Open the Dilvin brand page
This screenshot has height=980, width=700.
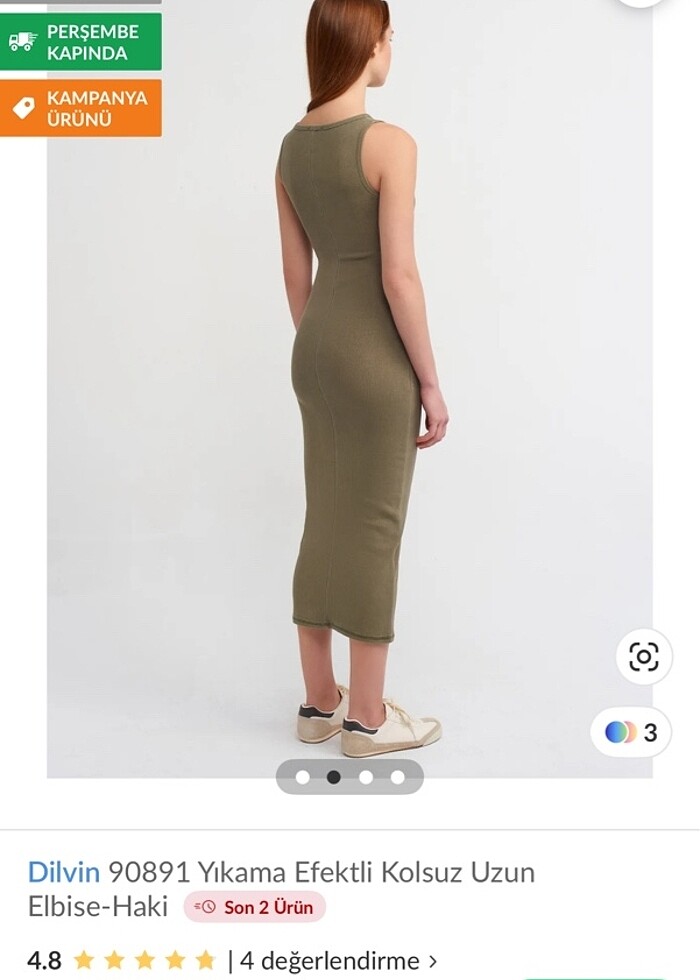(64, 872)
